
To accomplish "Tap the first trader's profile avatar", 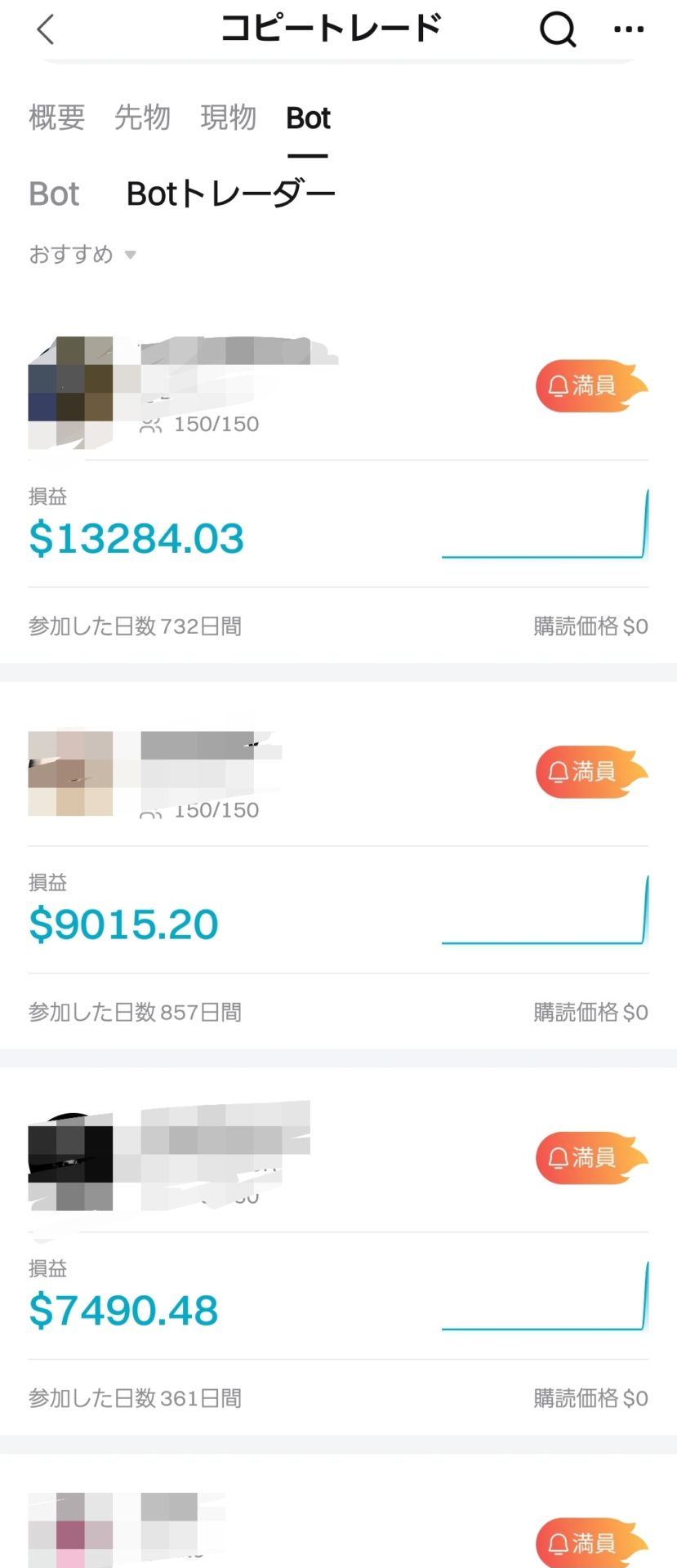I will click(69, 384).
